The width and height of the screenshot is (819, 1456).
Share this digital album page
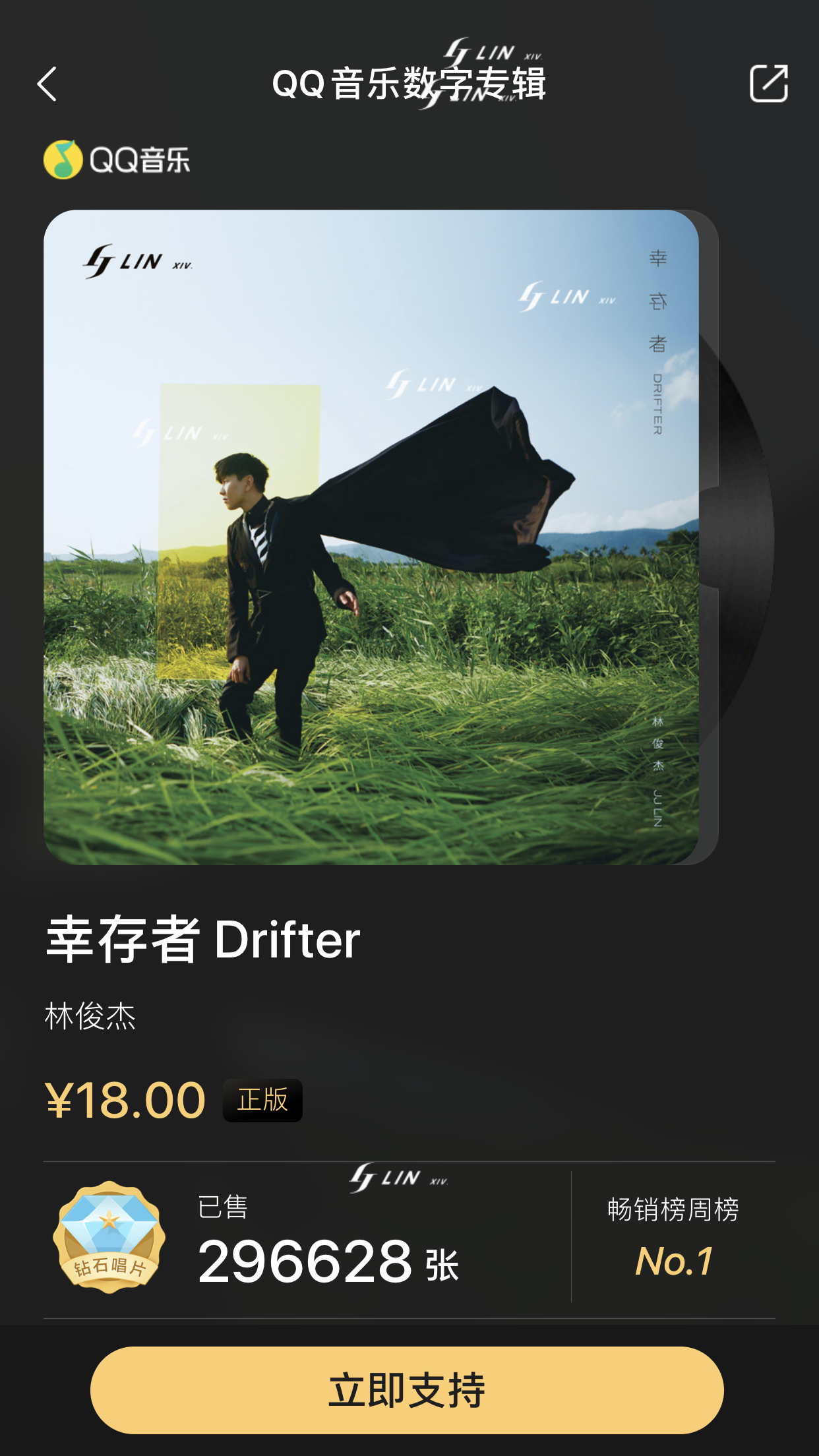[769, 84]
